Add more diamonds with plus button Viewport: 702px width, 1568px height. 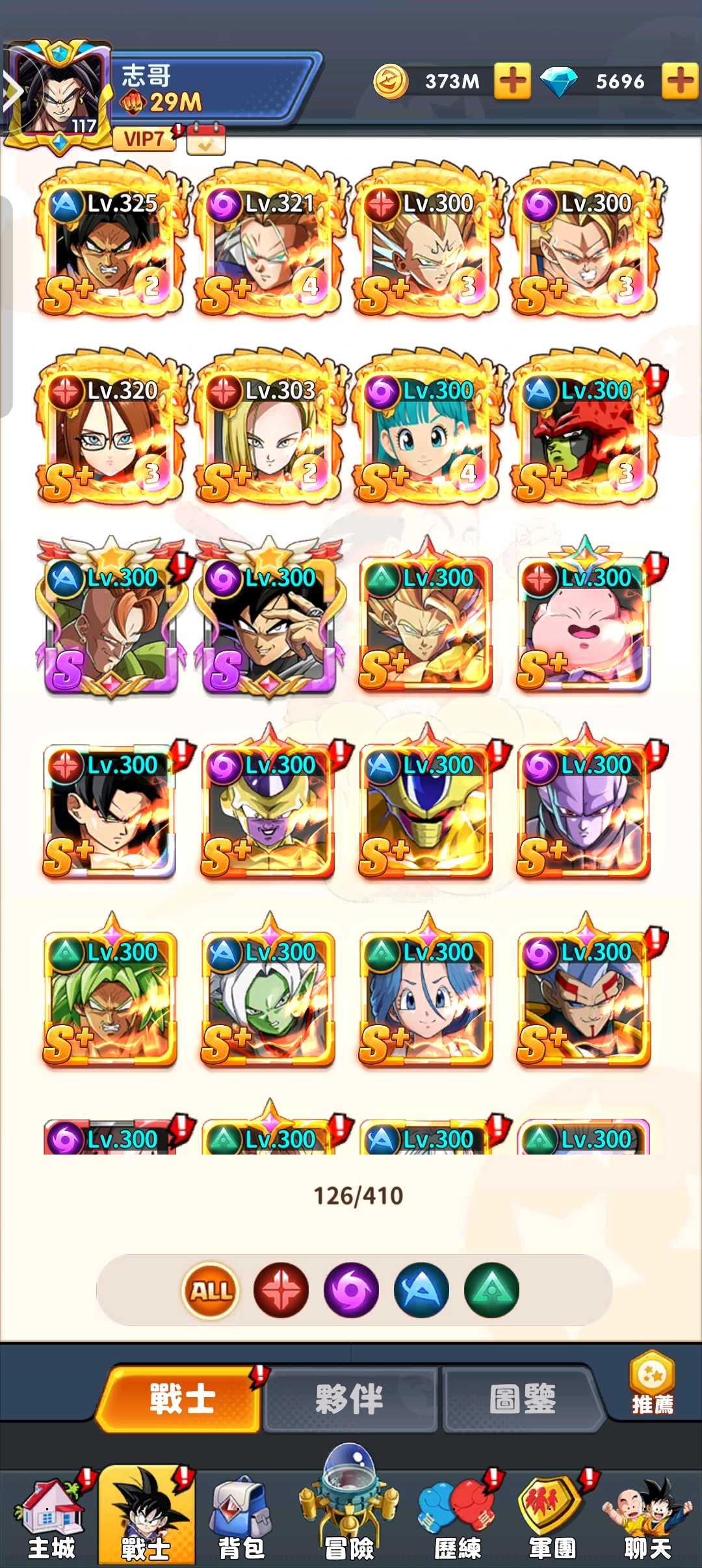click(680, 81)
